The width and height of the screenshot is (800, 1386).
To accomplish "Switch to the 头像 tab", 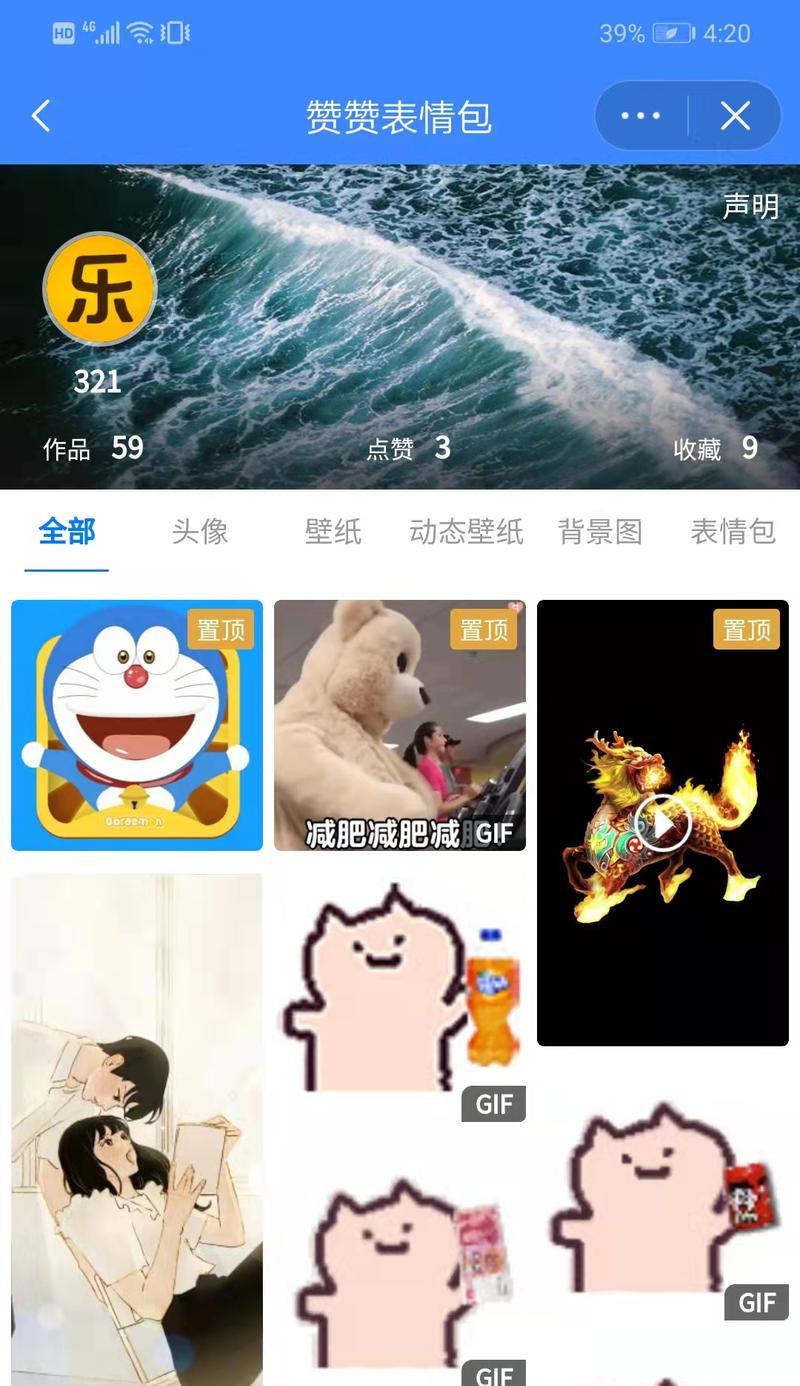I will [200, 531].
